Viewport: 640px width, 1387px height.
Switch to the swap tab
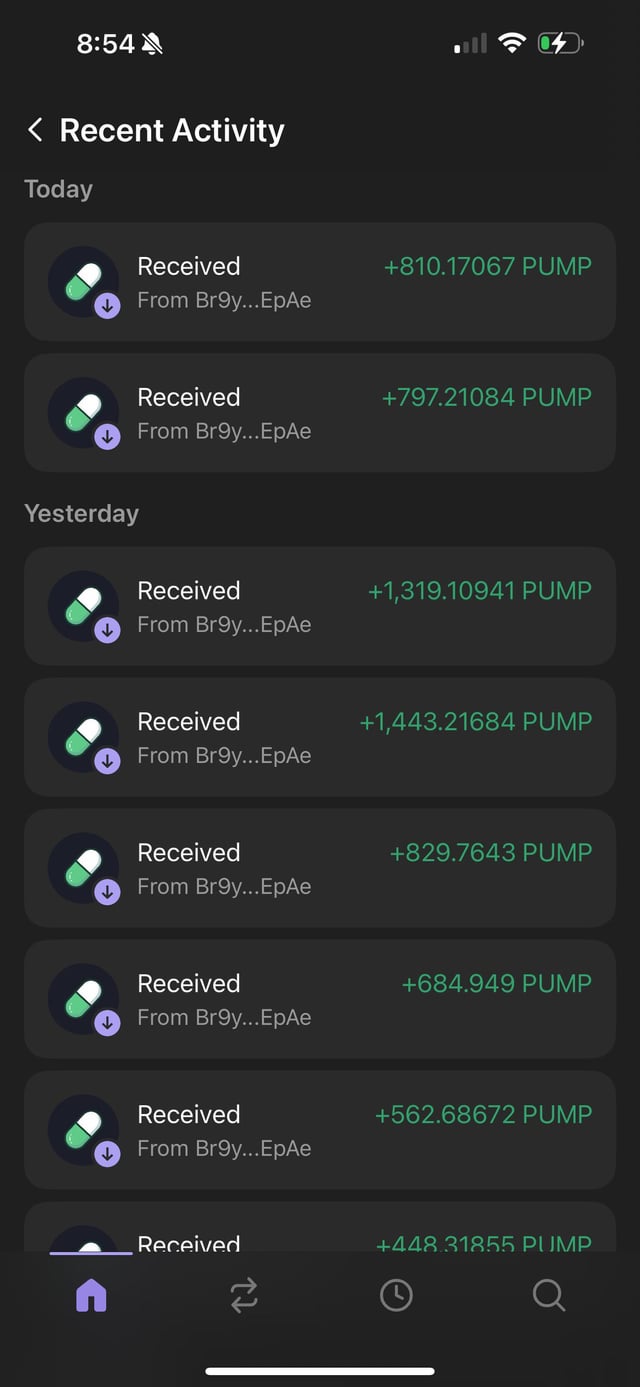[x=244, y=1296]
